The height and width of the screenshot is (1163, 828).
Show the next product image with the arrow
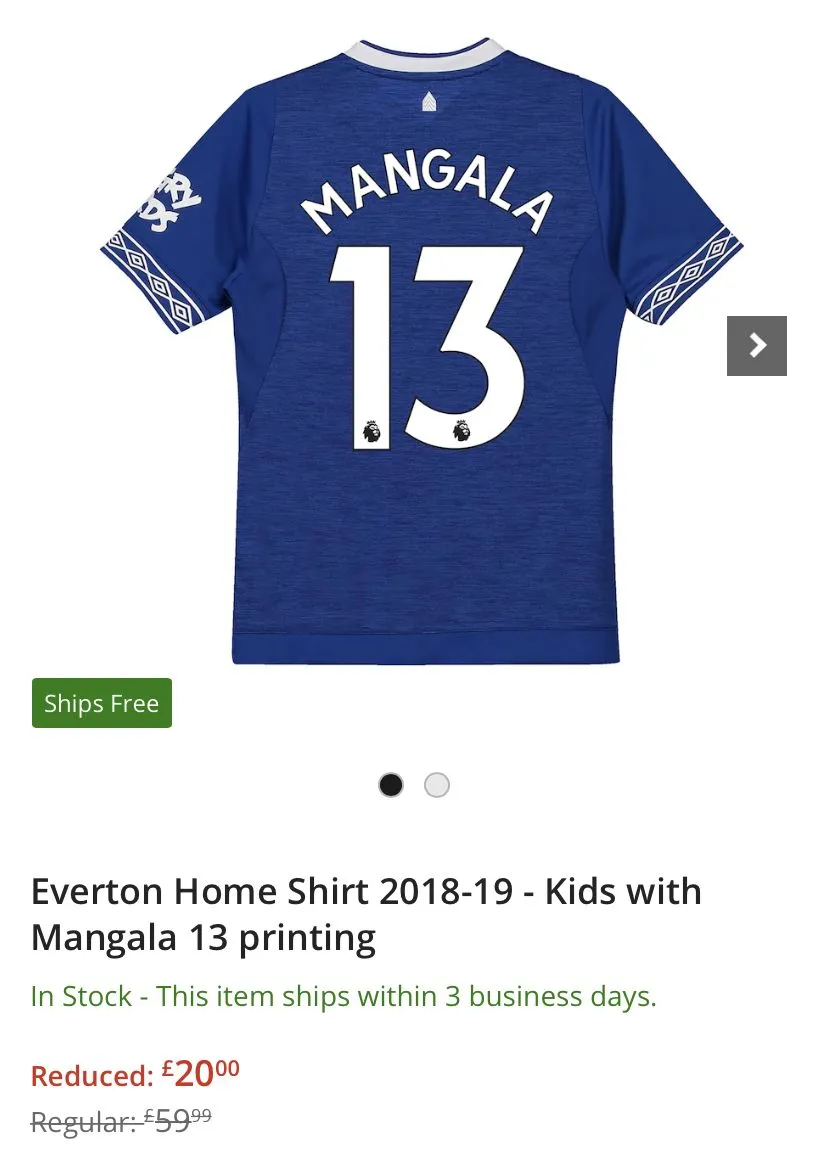tap(757, 346)
